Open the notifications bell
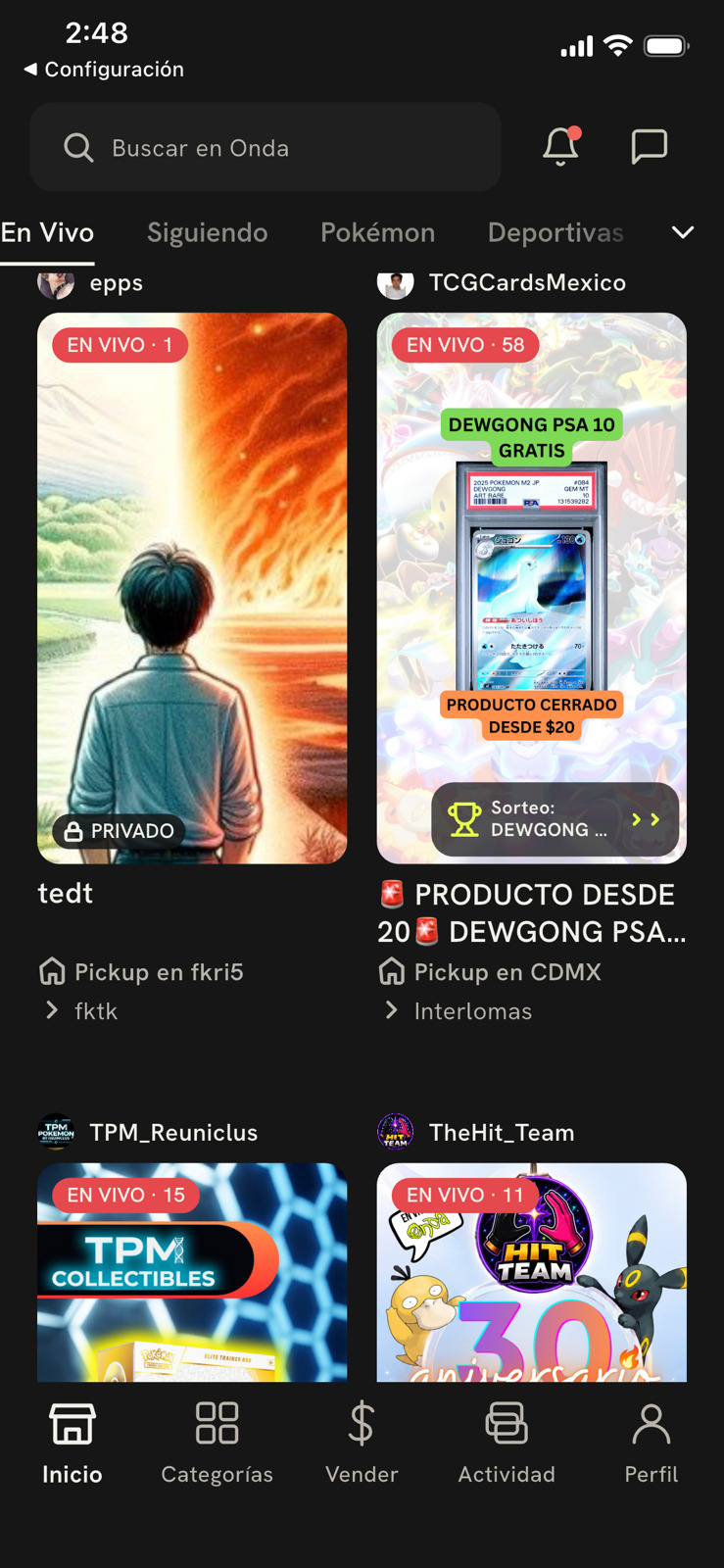Screen dimensions: 724x1568 [560, 146]
